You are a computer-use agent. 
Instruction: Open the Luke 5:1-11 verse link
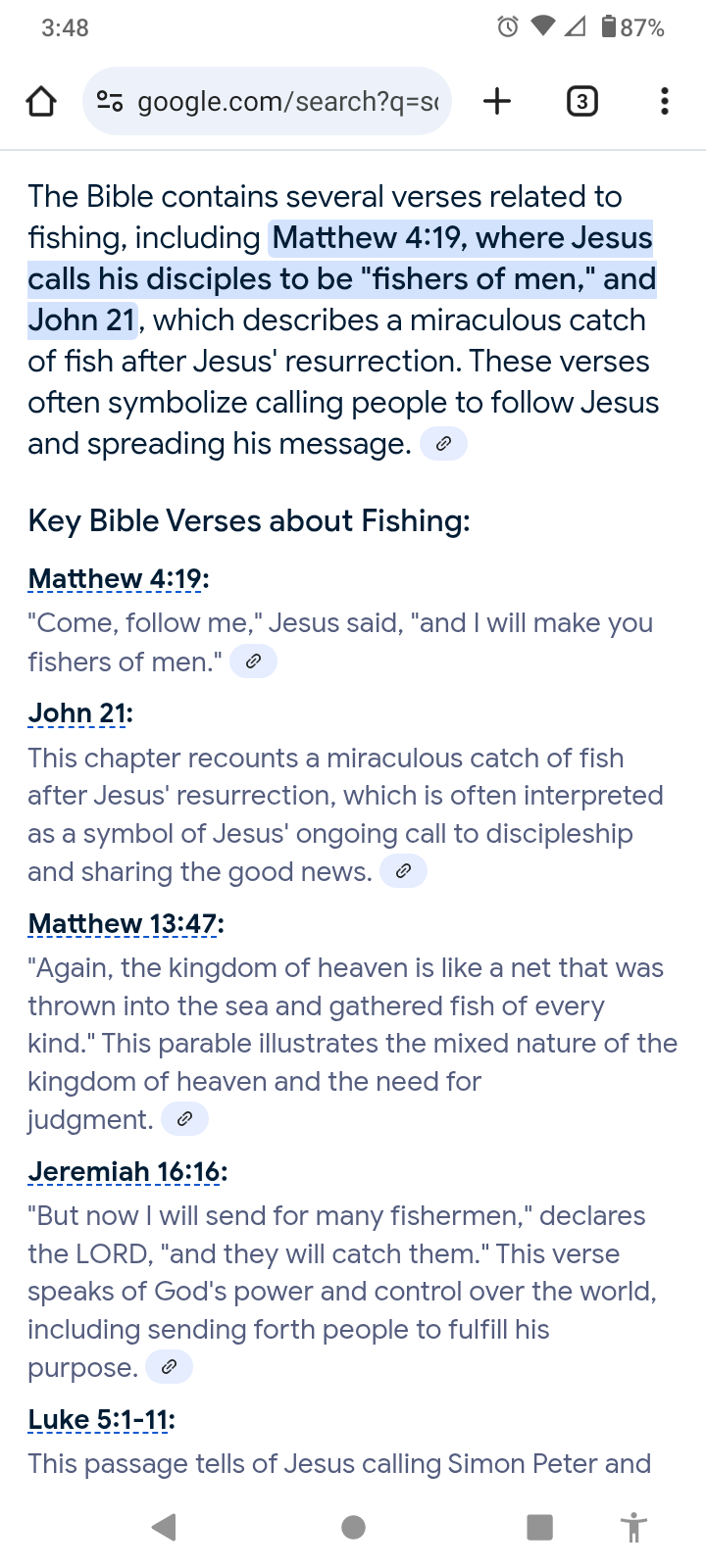[x=99, y=1420]
